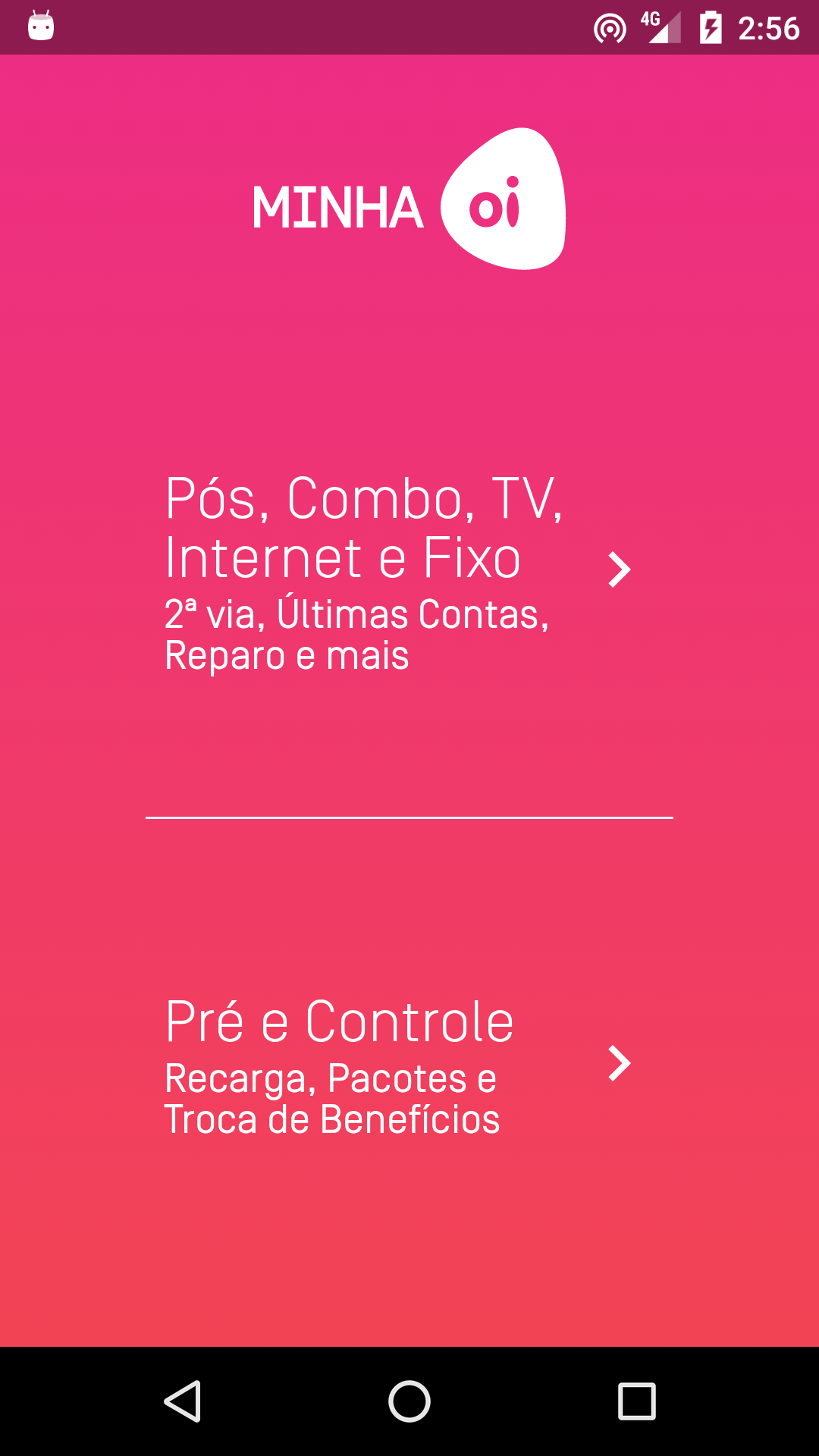
Task: Tap the MINHA text next to the logo
Action: (x=339, y=206)
